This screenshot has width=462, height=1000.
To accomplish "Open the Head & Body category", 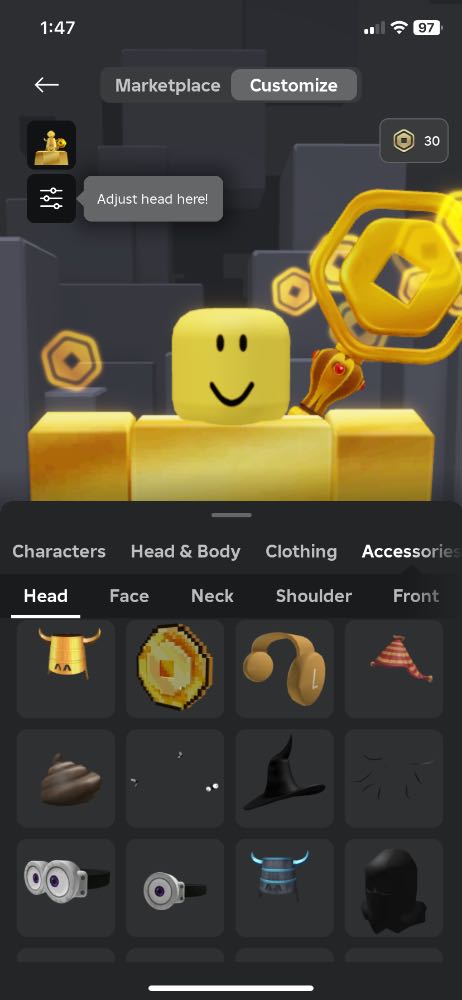I will point(186,552).
